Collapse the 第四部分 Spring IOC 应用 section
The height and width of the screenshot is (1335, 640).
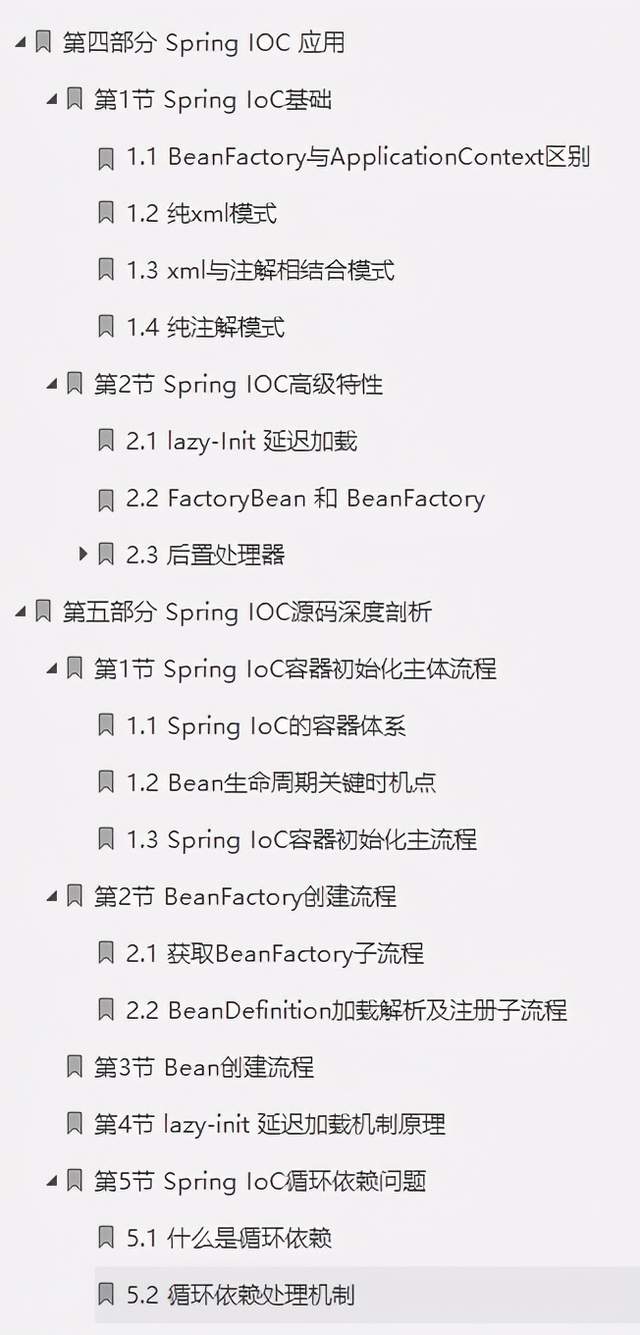20,43
